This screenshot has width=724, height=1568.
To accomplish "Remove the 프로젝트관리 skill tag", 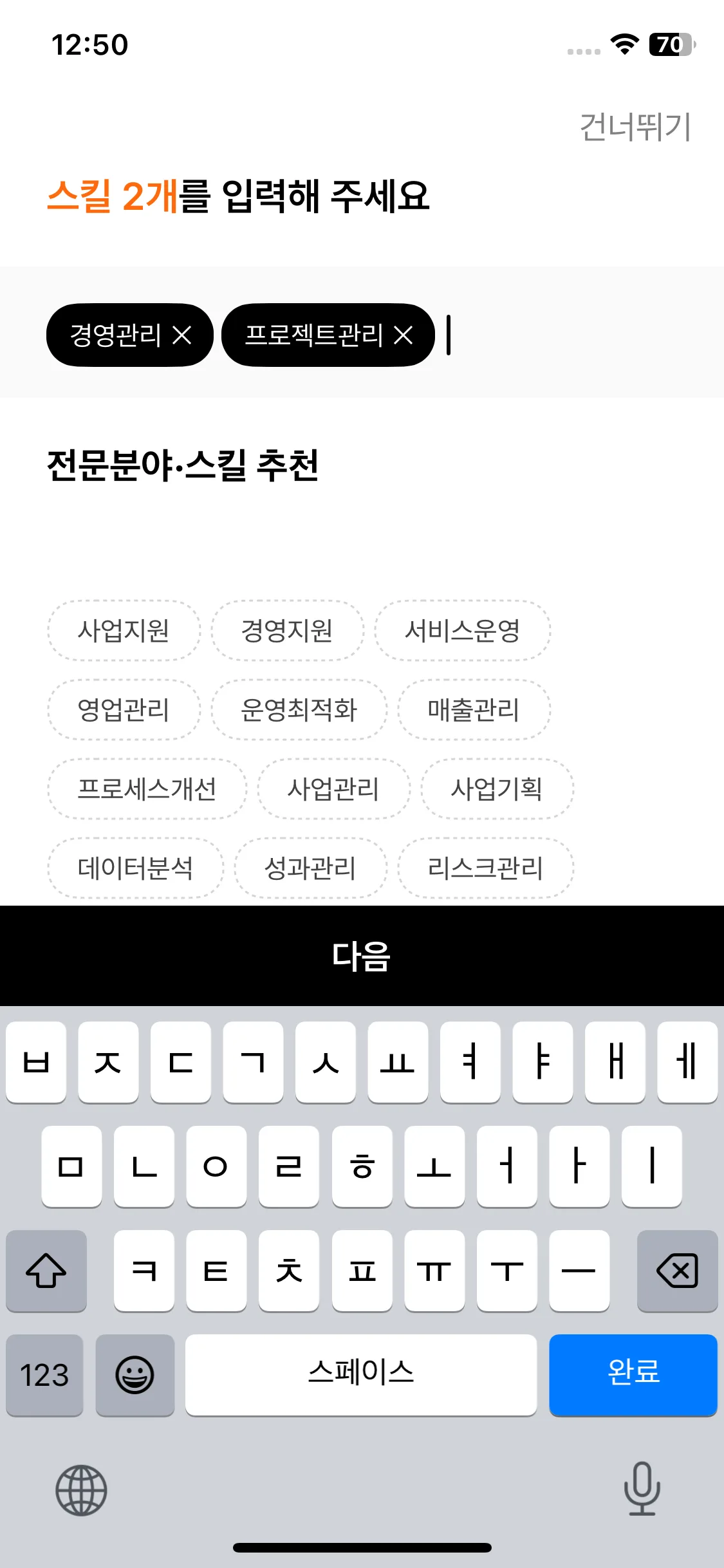I will [x=404, y=335].
